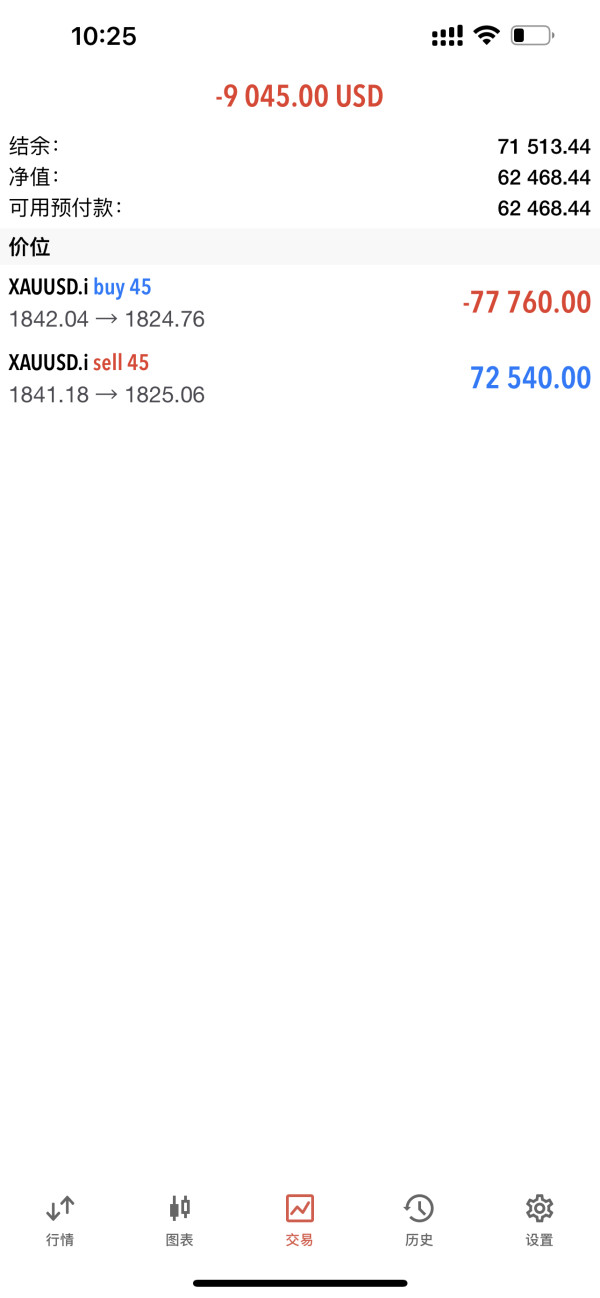The height and width of the screenshot is (1298, 600).
Task: Switch to the 图表 tab
Action: (180, 1220)
